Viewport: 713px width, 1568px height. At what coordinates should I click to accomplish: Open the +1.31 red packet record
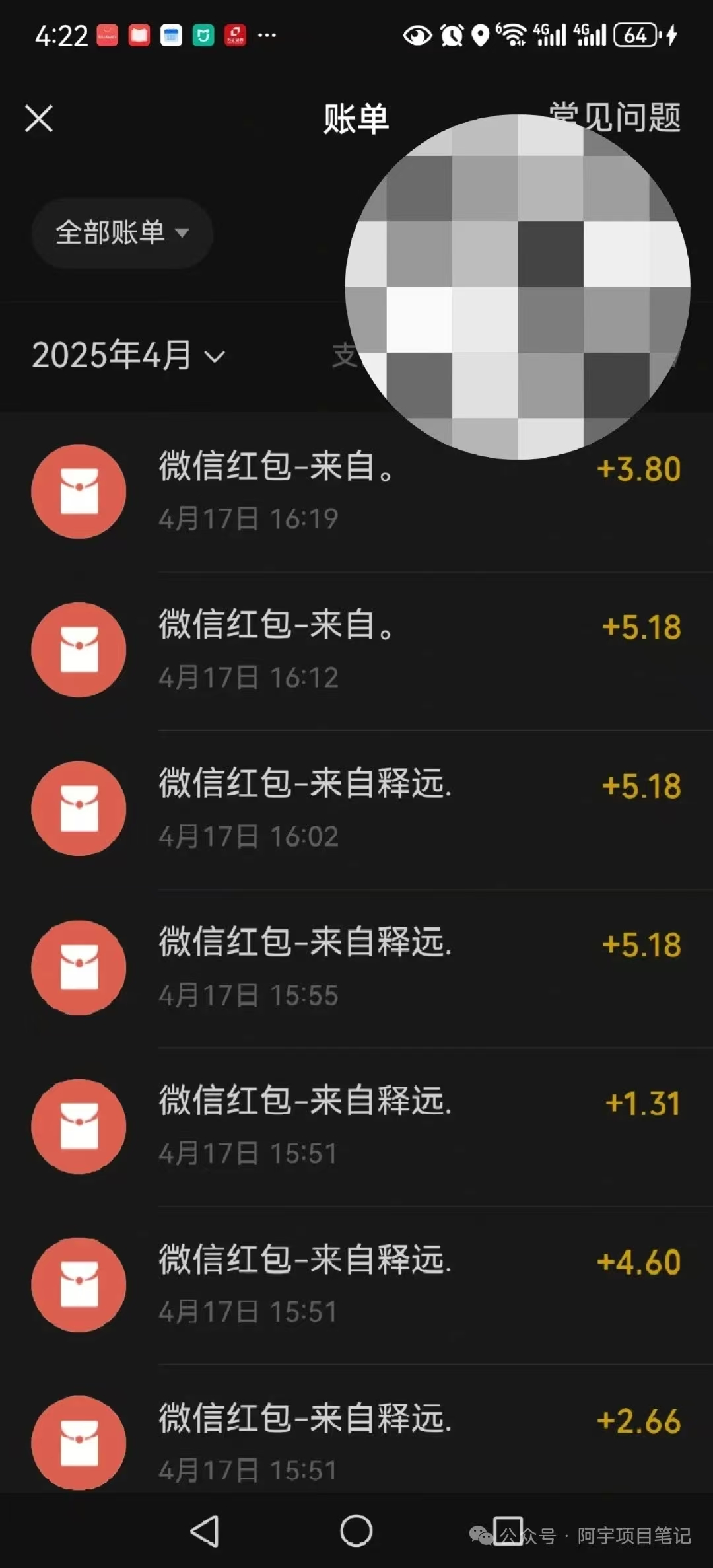click(x=356, y=1126)
